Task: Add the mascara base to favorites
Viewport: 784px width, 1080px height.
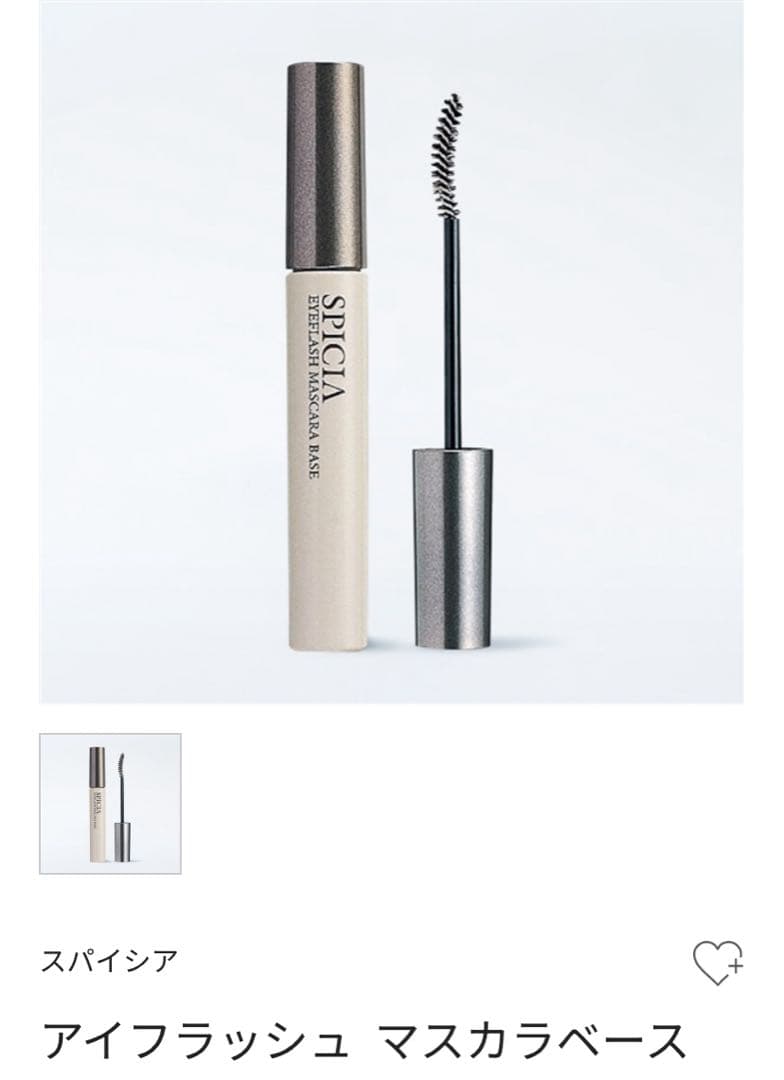Action: pyautogui.click(x=717, y=963)
